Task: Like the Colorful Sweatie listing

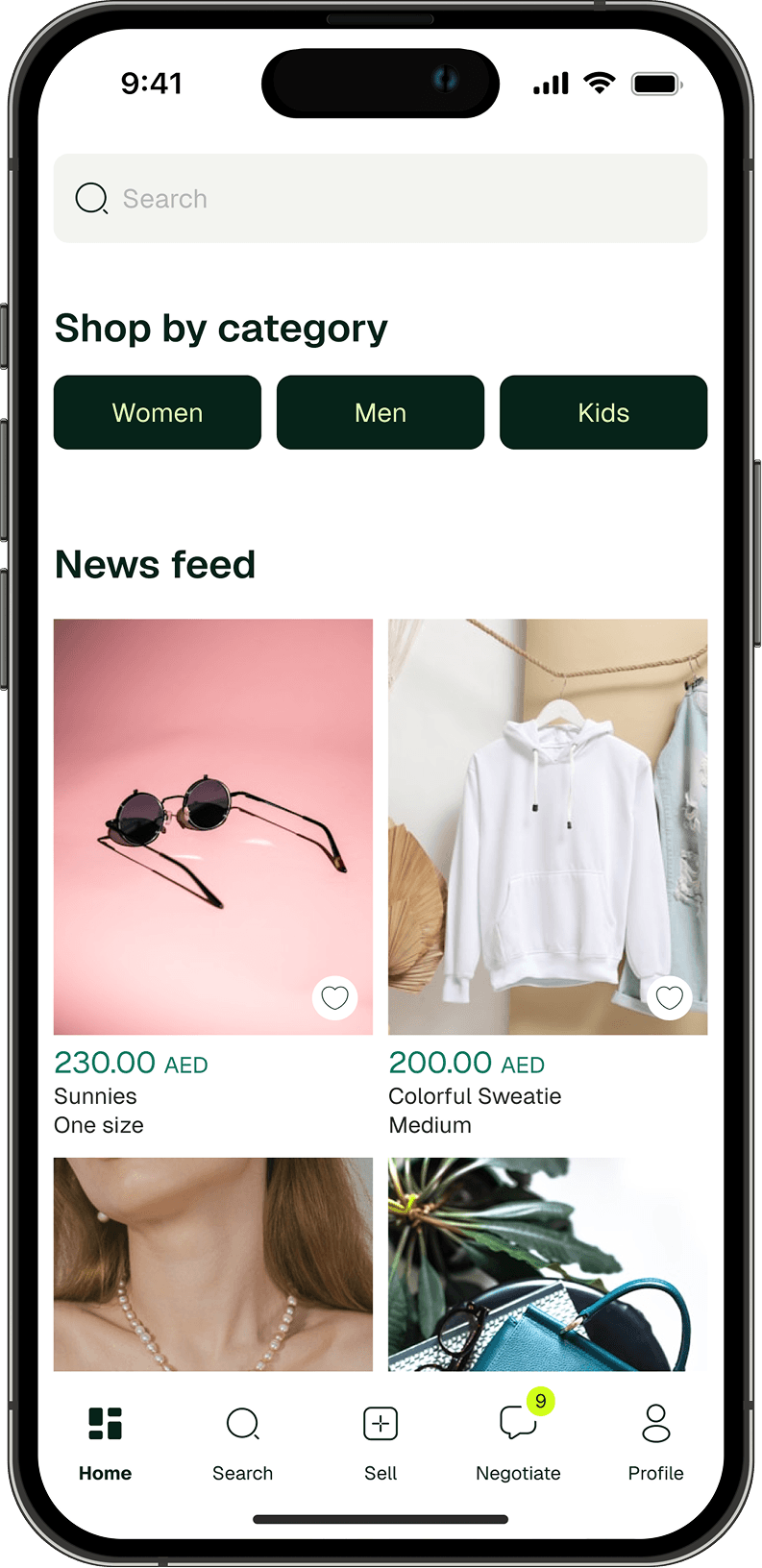Action: [x=670, y=998]
